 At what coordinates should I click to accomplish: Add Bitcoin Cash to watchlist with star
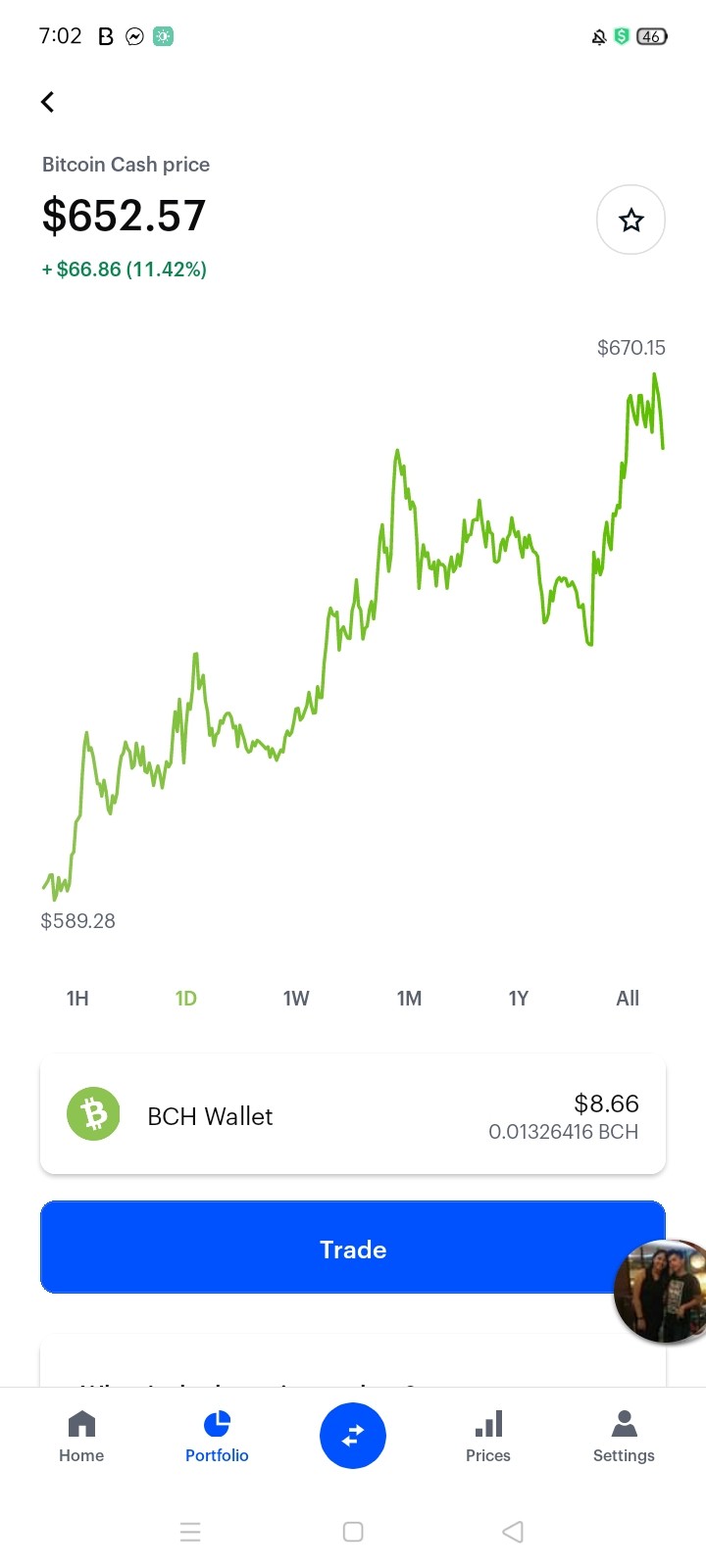click(x=631, y=220)
